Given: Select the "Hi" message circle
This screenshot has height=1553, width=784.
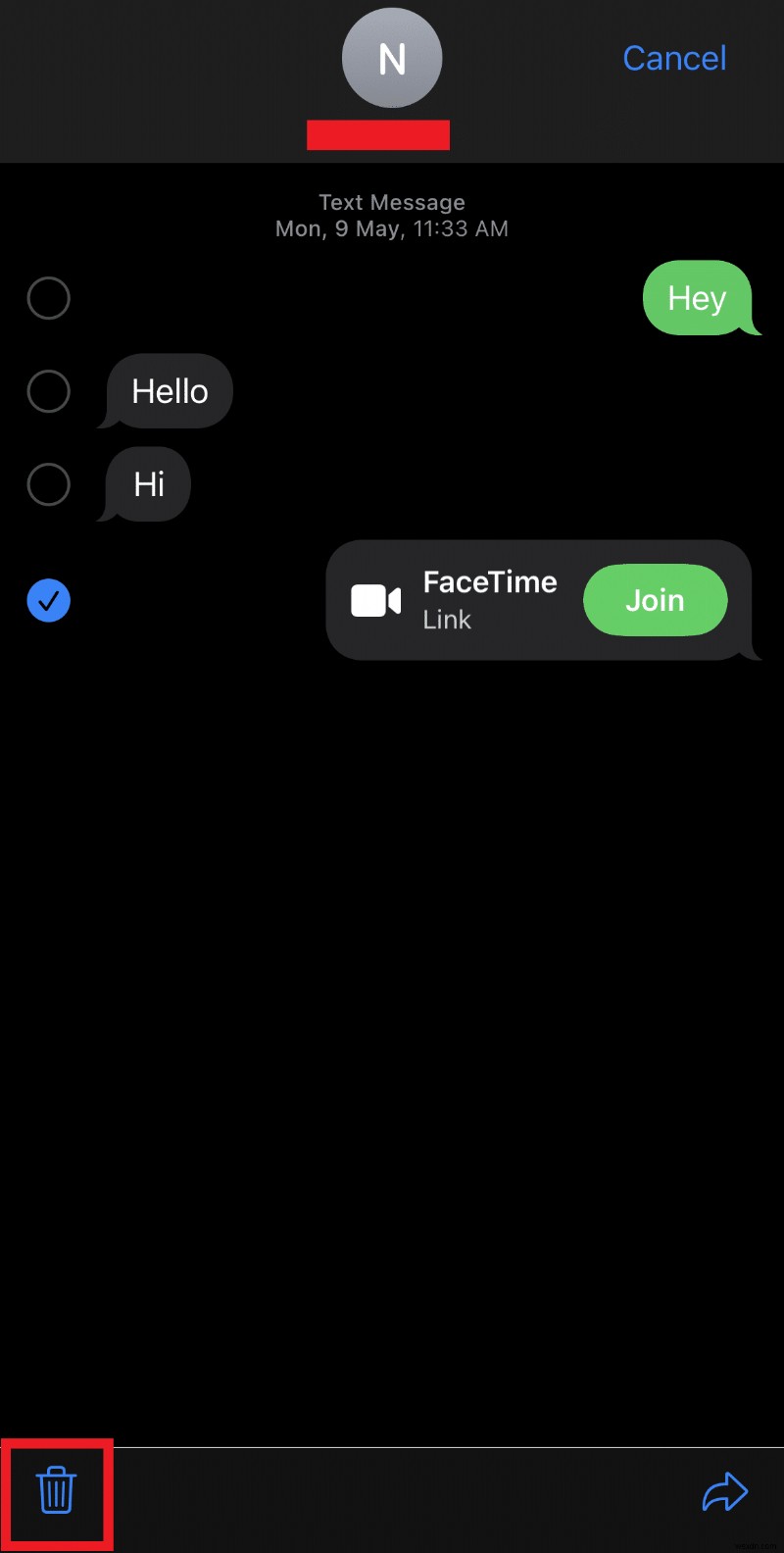Looking at the screenshot, I should click(49, 484).
